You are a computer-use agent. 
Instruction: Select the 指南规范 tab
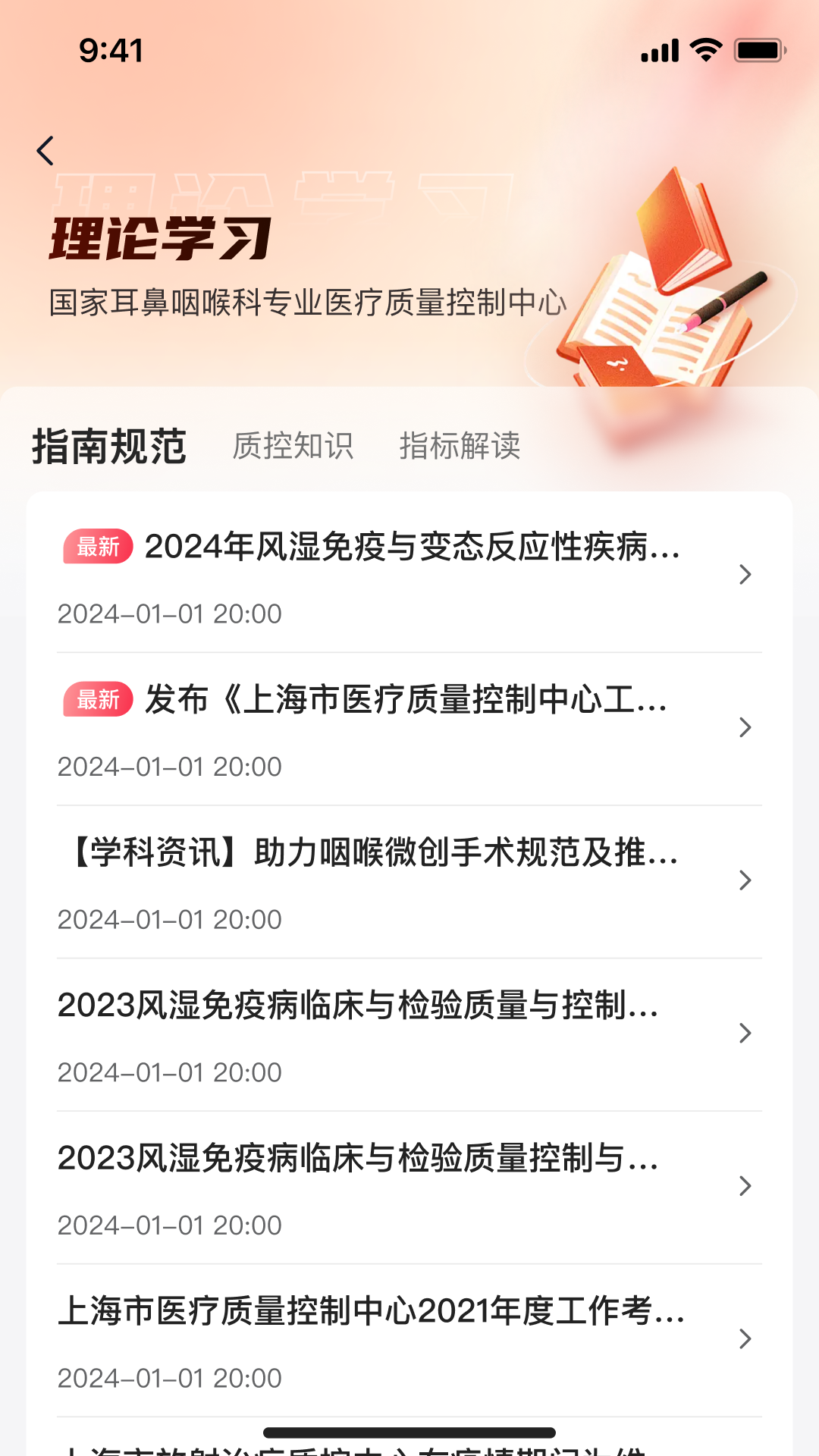tap(109, 447)
